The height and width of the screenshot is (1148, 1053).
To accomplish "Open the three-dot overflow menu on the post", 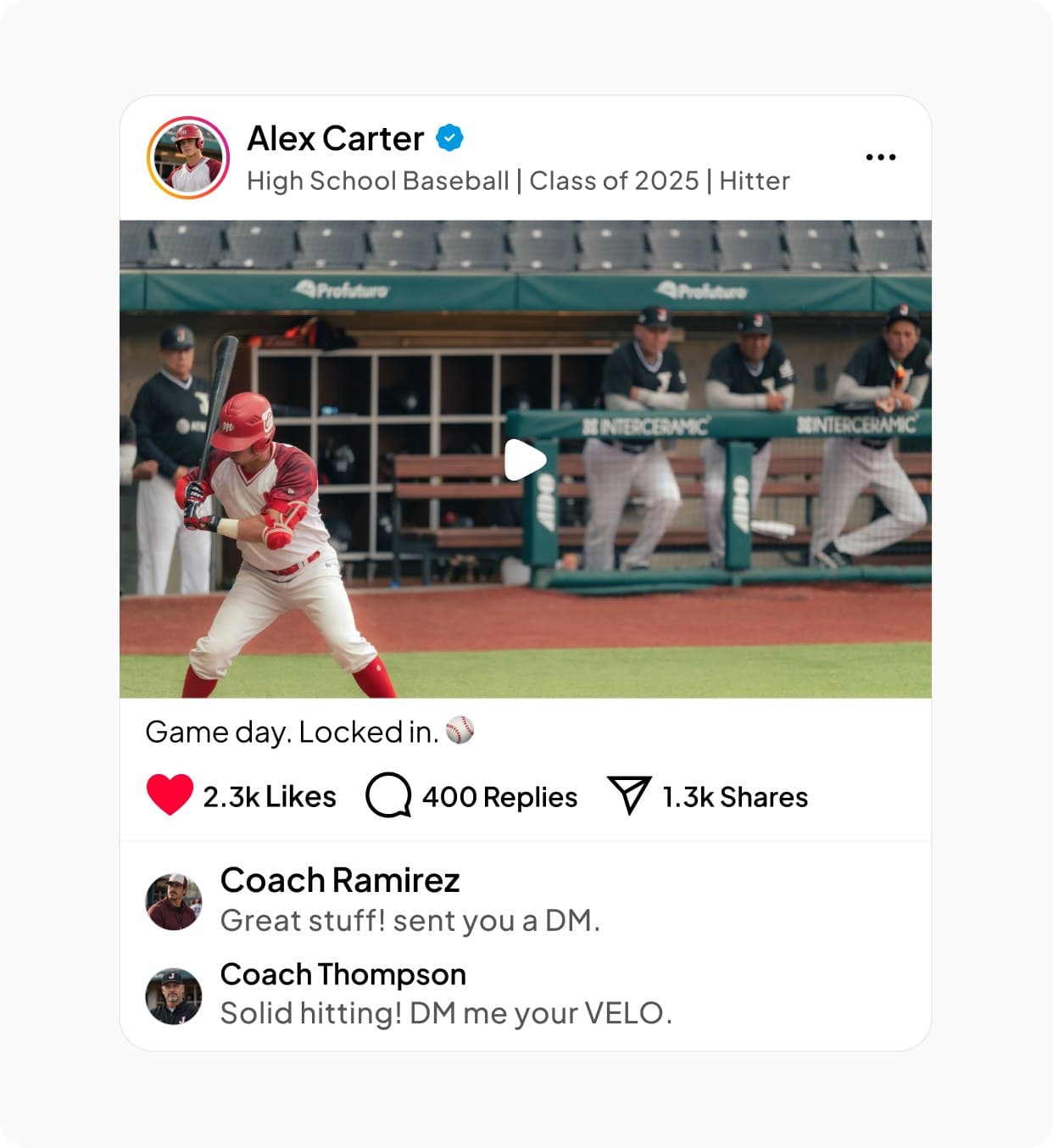I will (881, 158).
